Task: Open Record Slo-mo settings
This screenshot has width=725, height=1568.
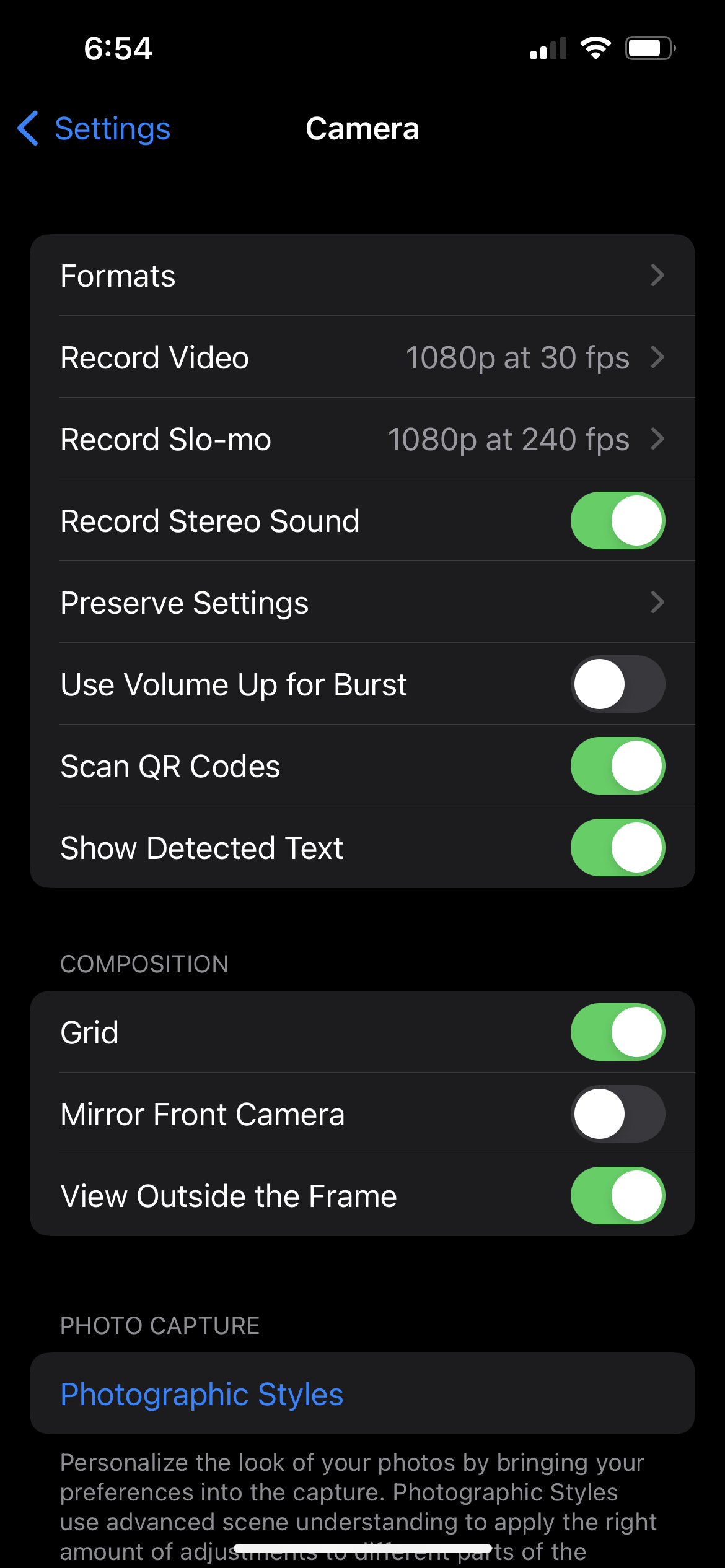Action: point(362,439)
